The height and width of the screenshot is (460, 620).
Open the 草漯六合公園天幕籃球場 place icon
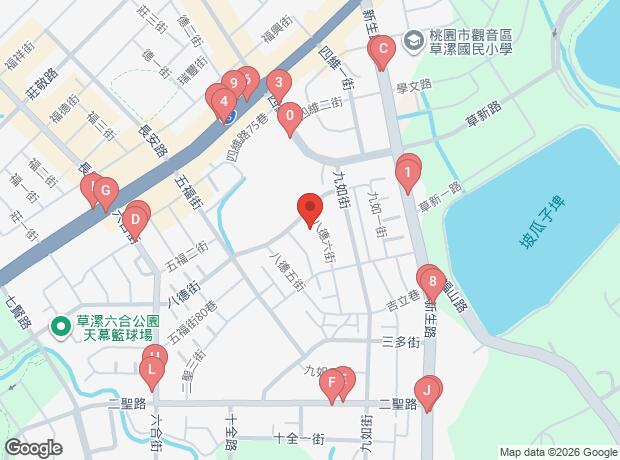61,327
